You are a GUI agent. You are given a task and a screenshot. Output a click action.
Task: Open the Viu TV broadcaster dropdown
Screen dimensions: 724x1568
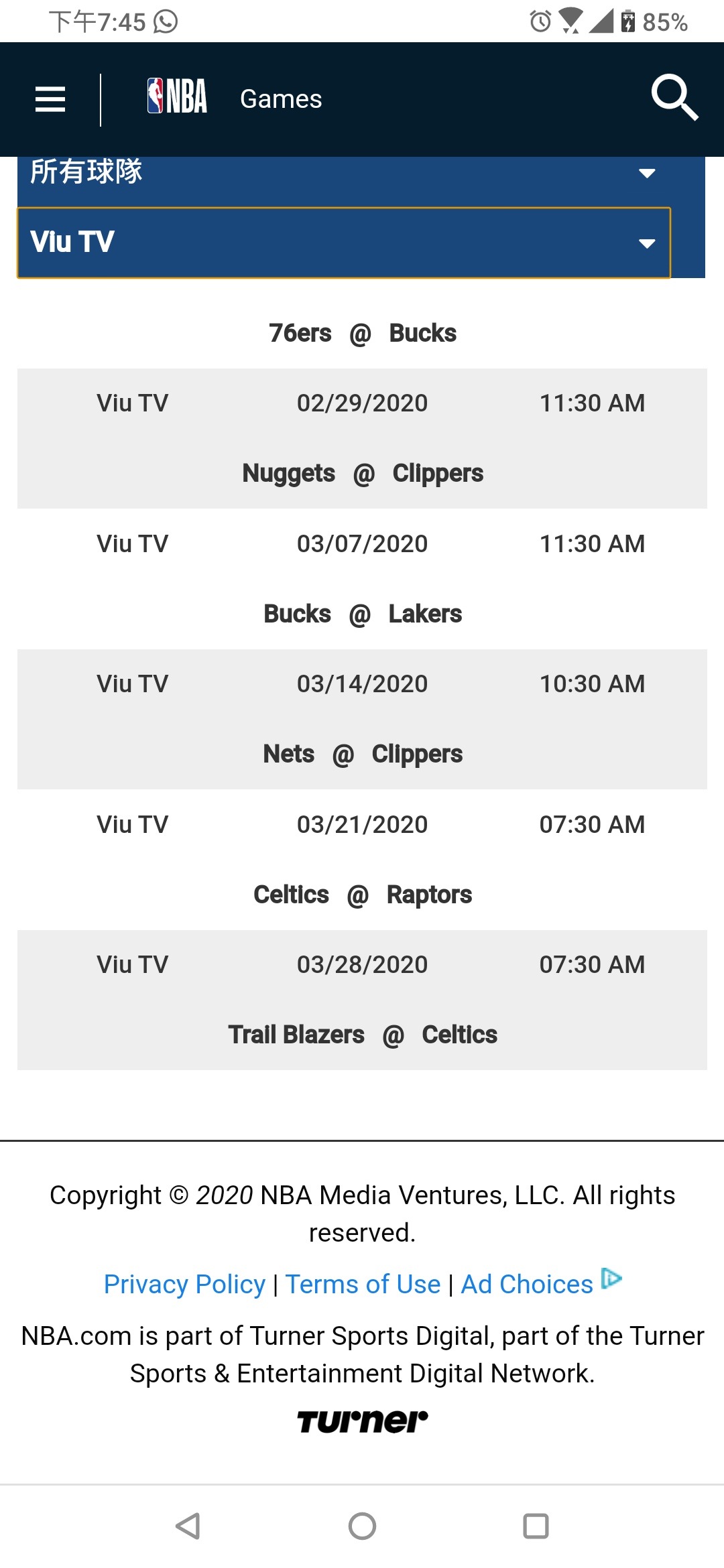344,243
